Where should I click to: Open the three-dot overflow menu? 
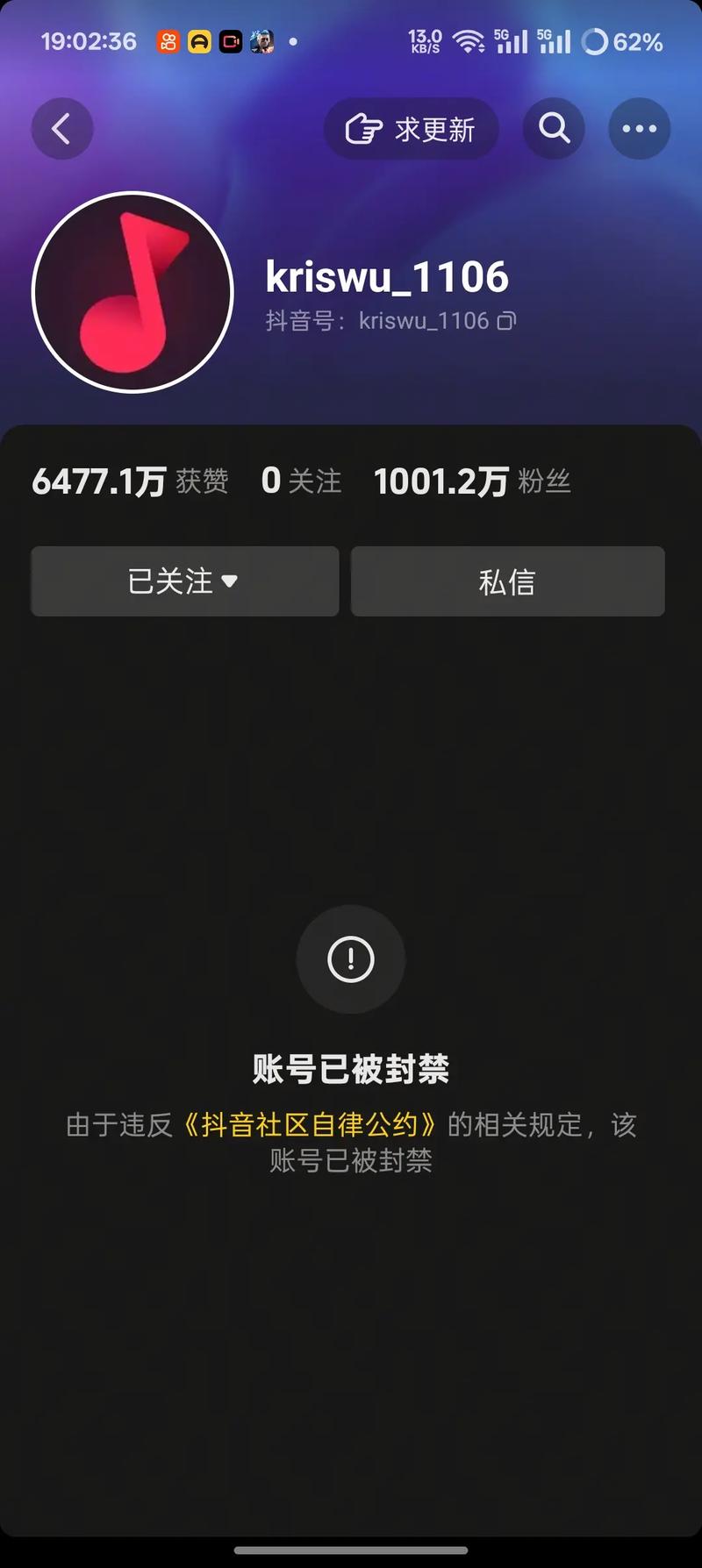coord(639,129)
